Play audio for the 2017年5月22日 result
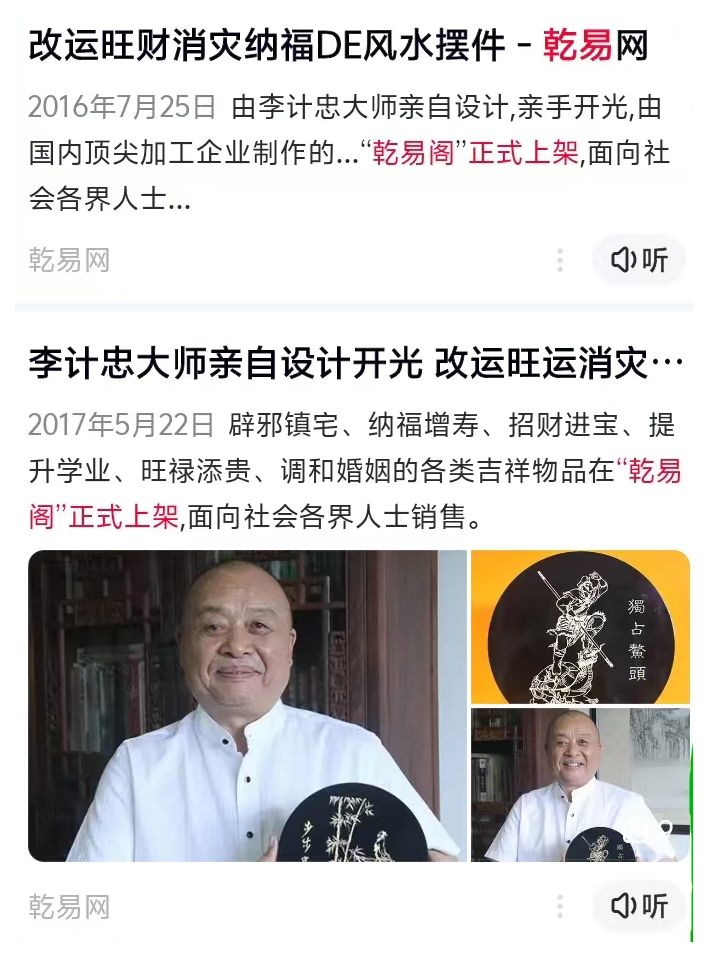The image size is (709, 964). point(639,906)
